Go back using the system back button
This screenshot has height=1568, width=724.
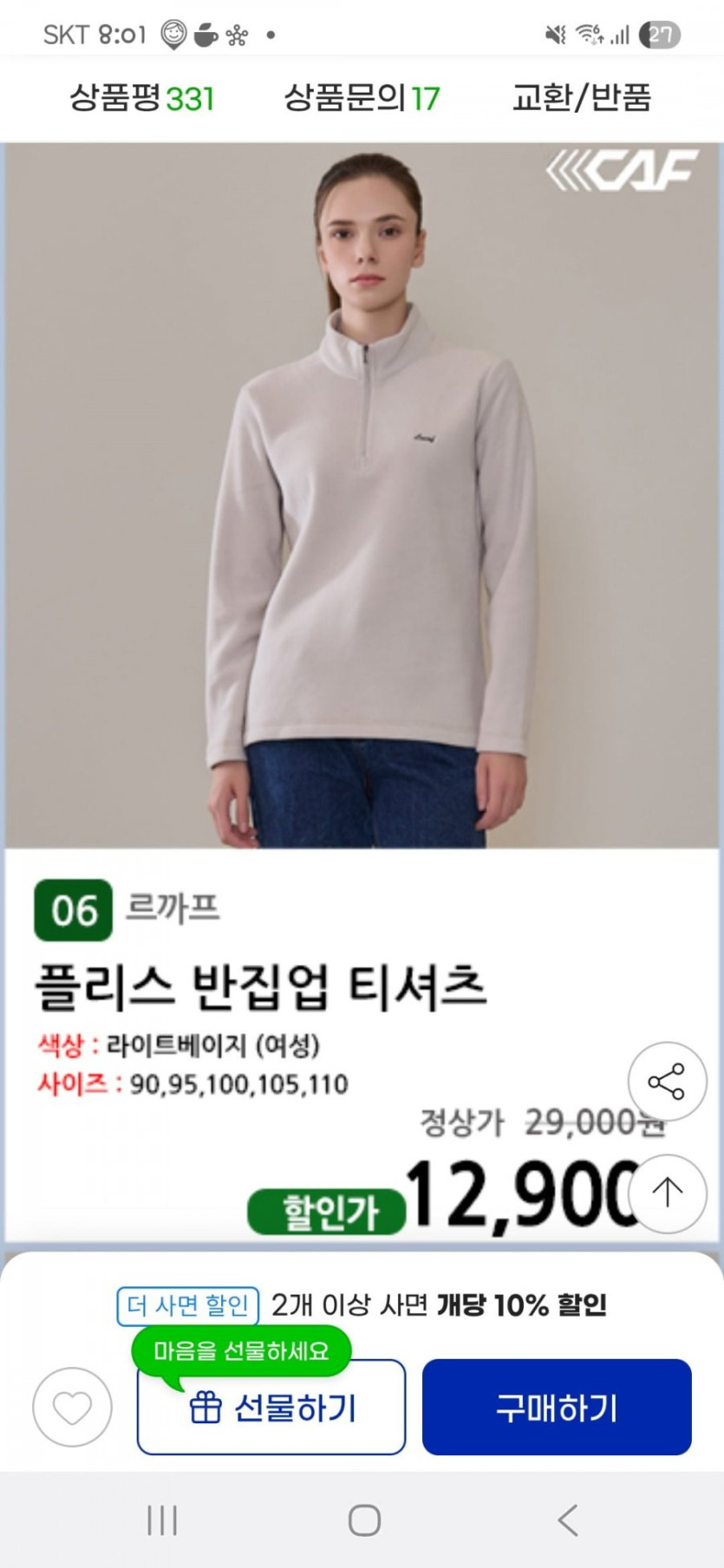568,1519
